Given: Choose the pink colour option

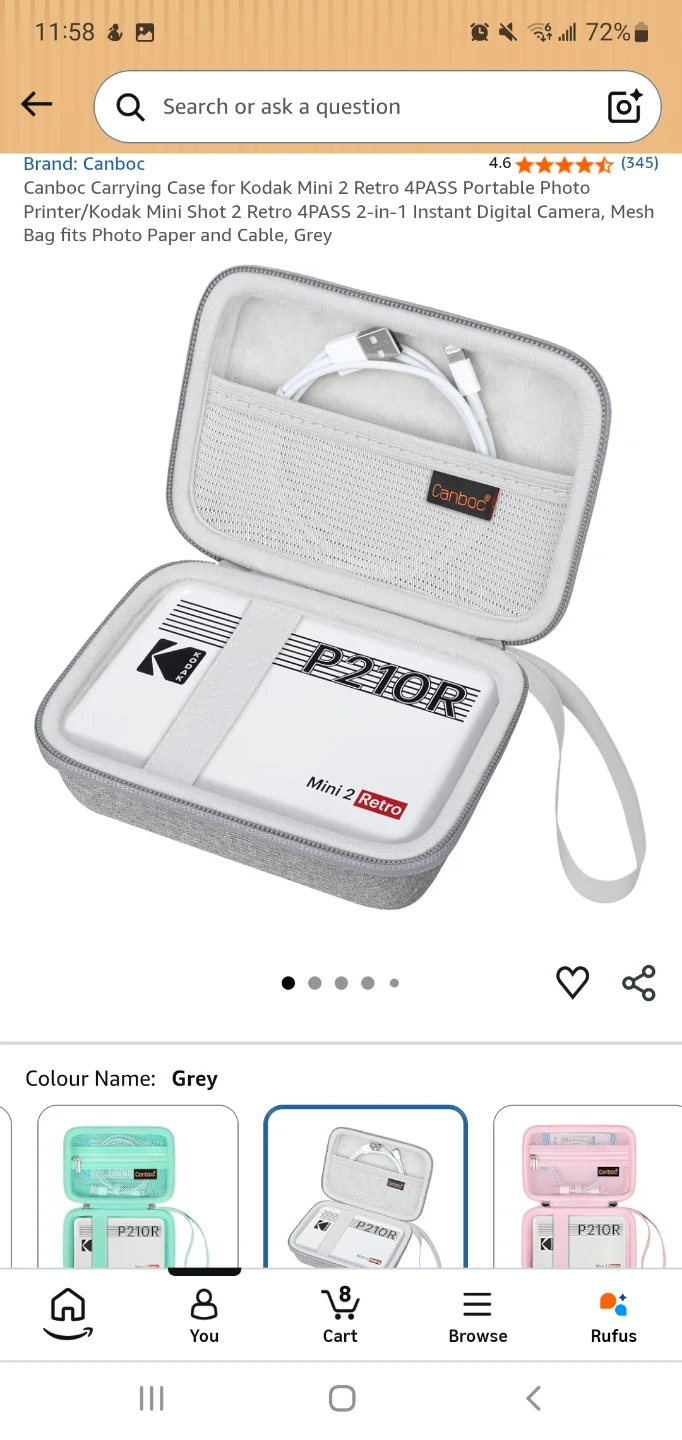Looking at the screenshot, I should [x=588, y=1187].
